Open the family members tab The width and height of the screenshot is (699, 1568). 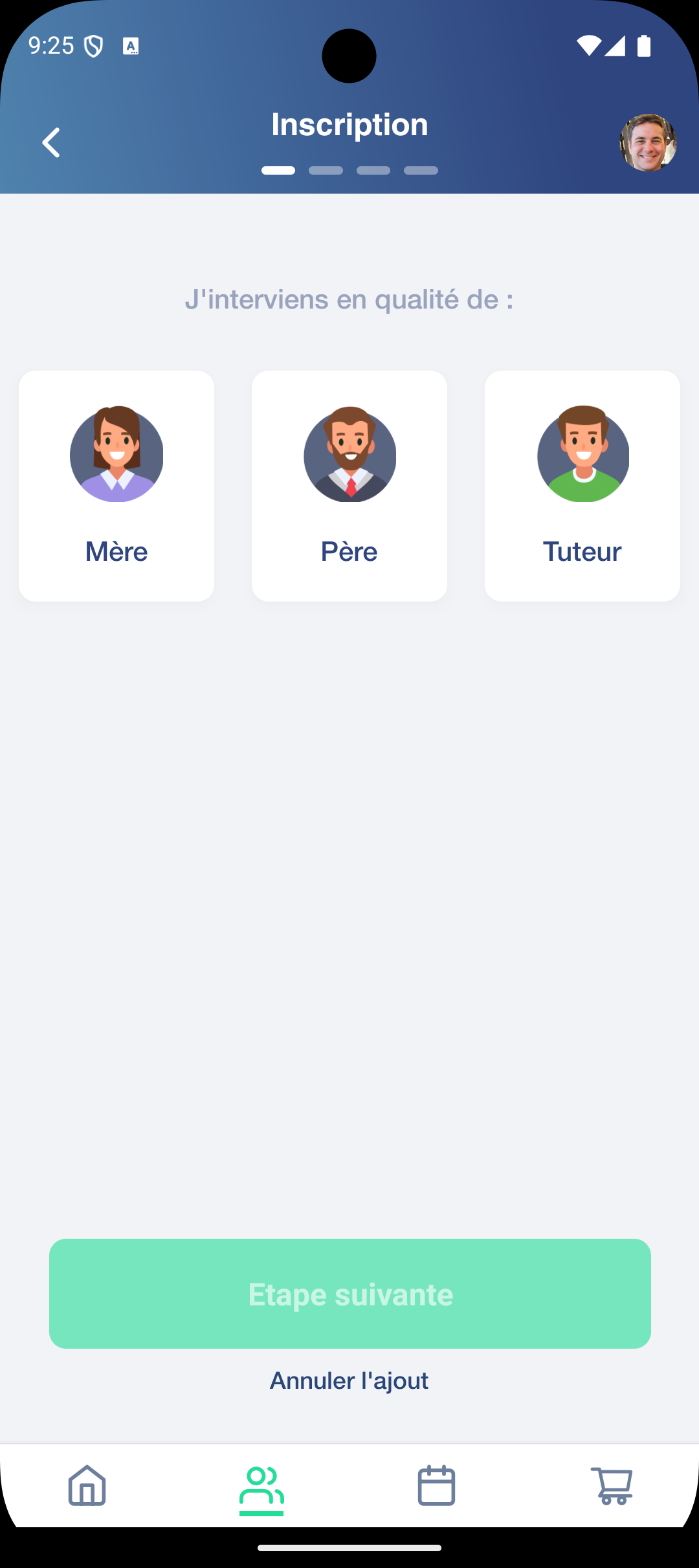click(261, 1486)
